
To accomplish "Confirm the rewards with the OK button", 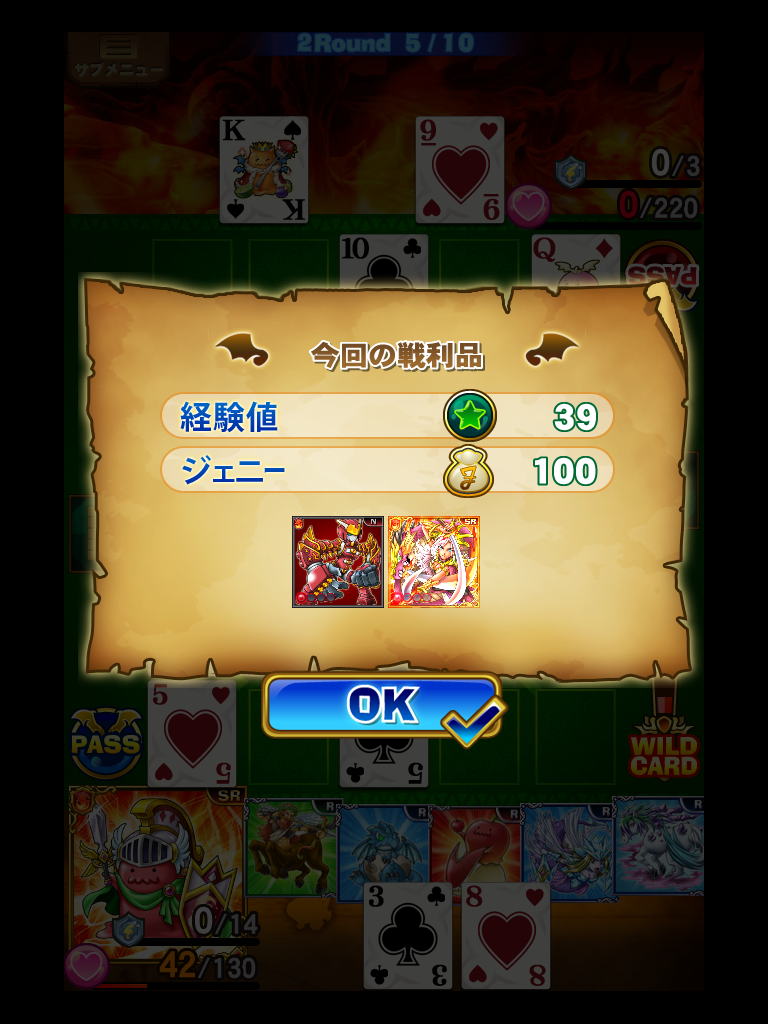I will coord(382,706).
